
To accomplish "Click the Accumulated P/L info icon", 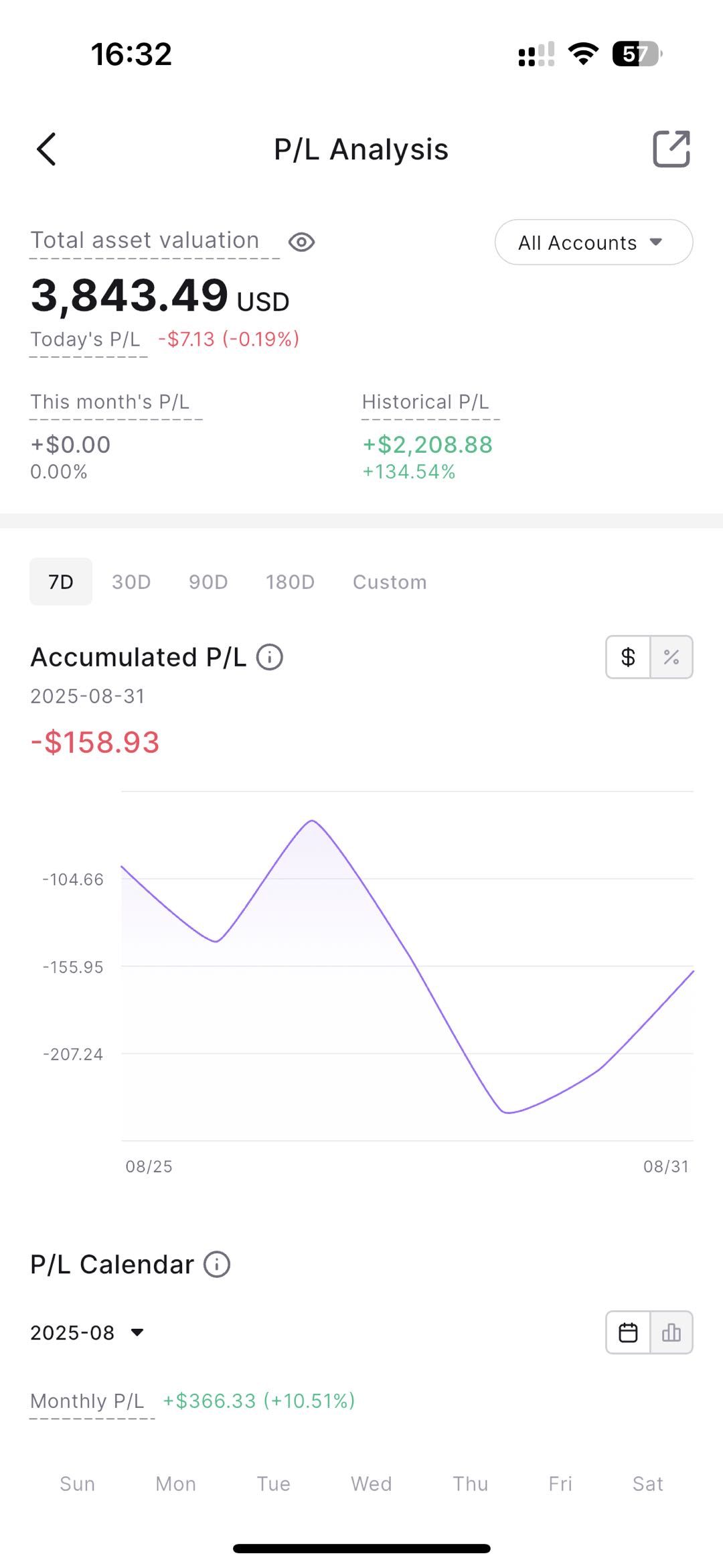I will (270, 657).
